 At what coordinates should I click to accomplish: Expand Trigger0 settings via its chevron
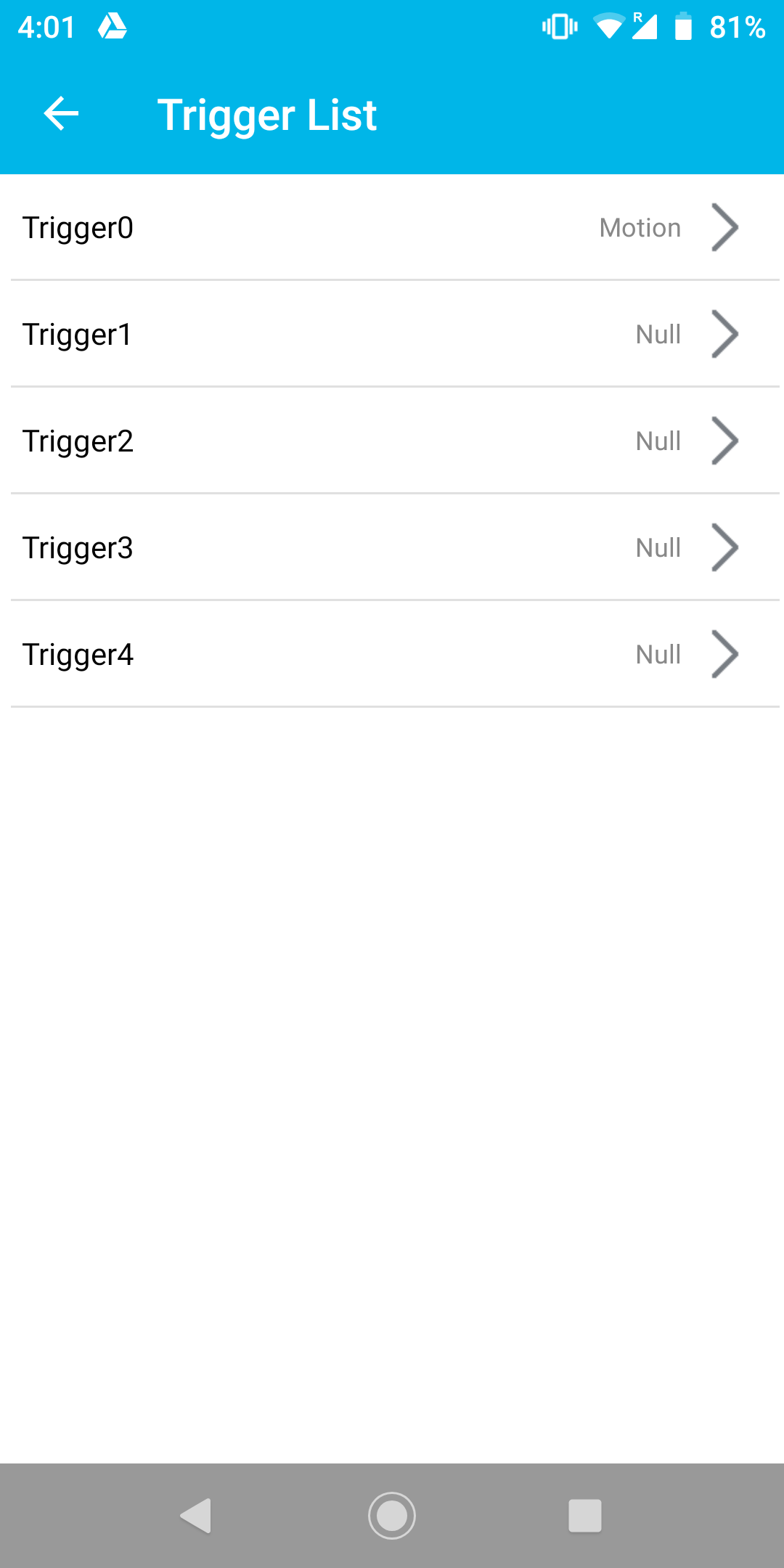[726, 227]
